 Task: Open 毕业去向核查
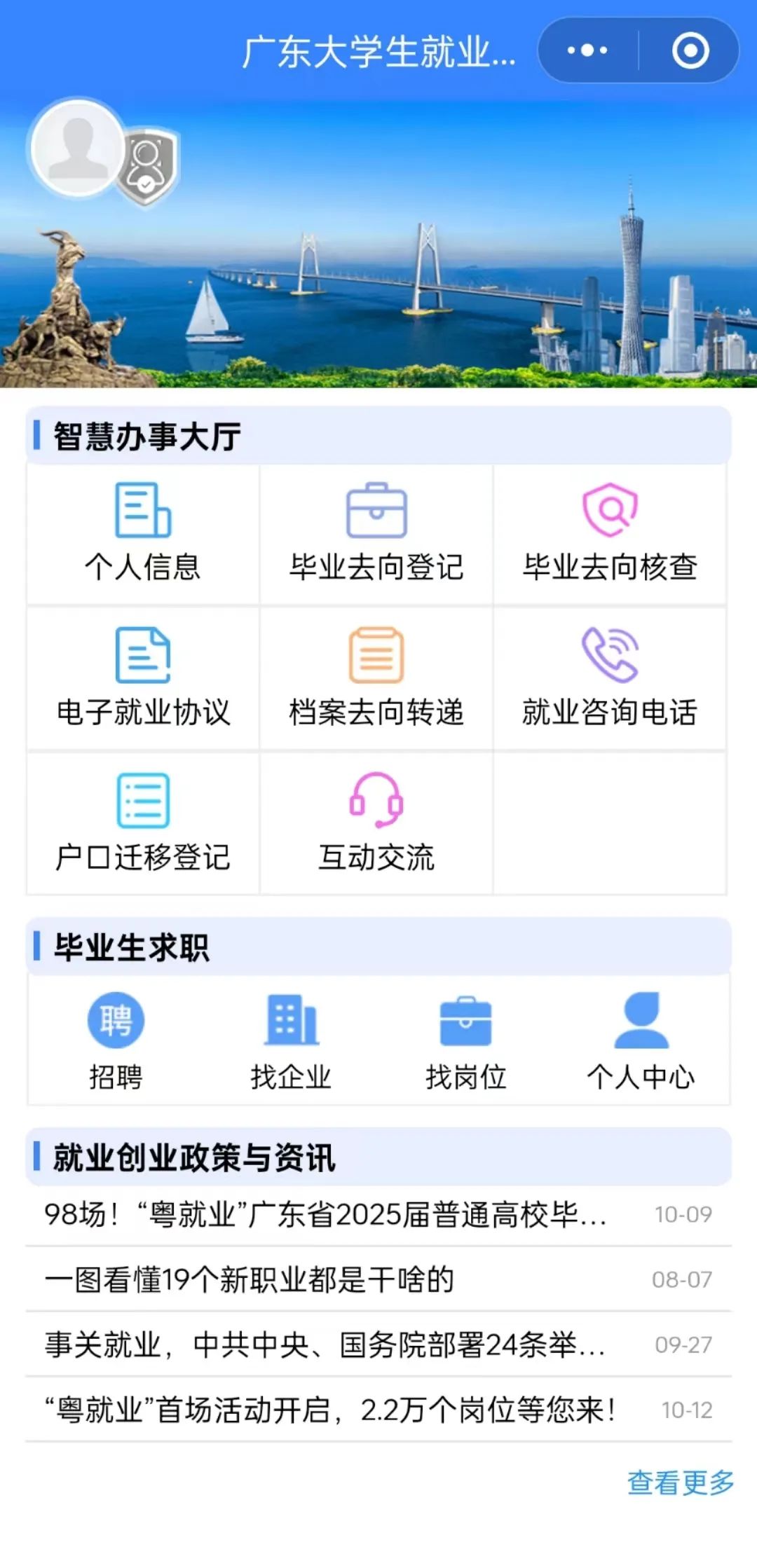pos(610,534)
